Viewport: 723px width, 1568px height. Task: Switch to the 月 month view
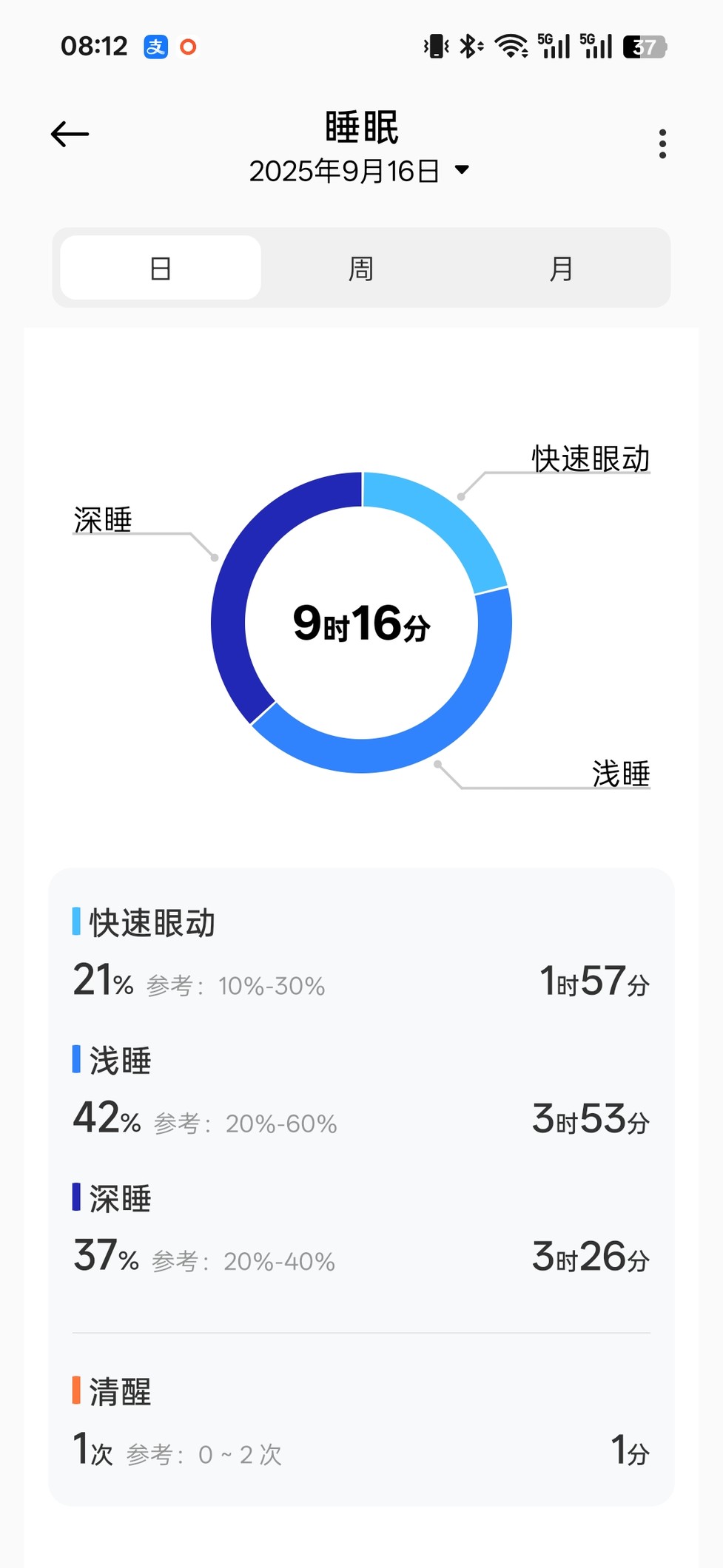click(x=561, y=268)
